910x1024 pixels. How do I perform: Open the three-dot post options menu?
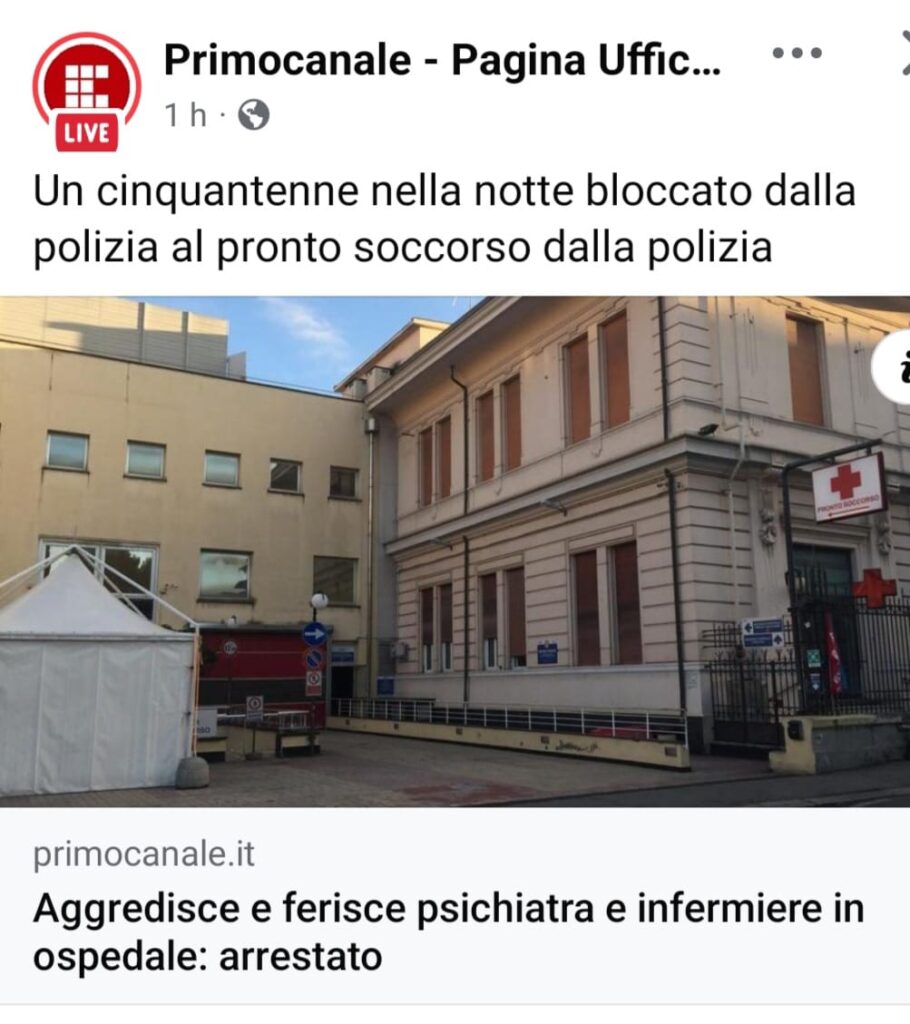(796, 53)
